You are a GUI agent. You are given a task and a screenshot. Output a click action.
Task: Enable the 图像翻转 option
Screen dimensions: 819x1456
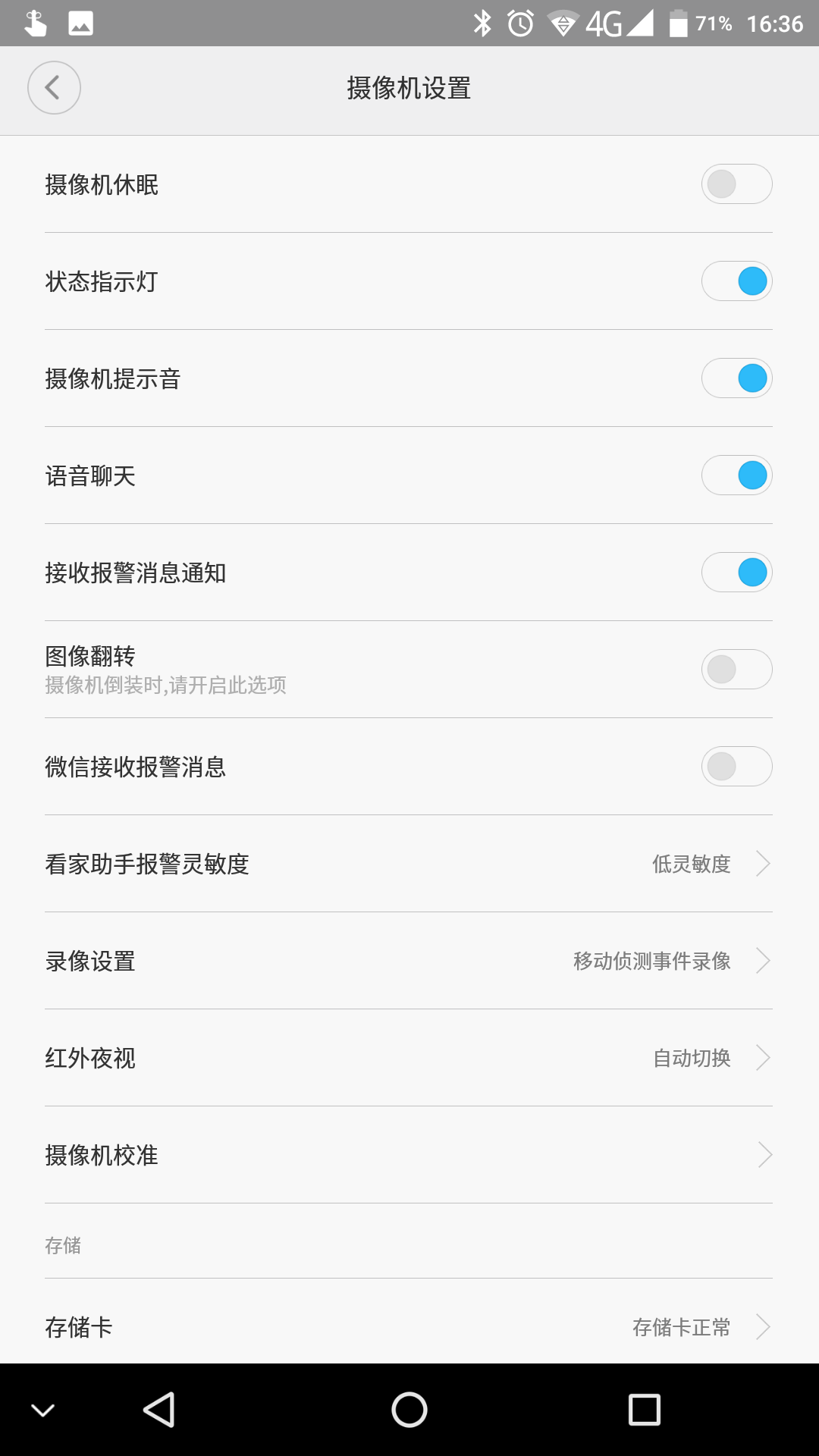[736, 670]
